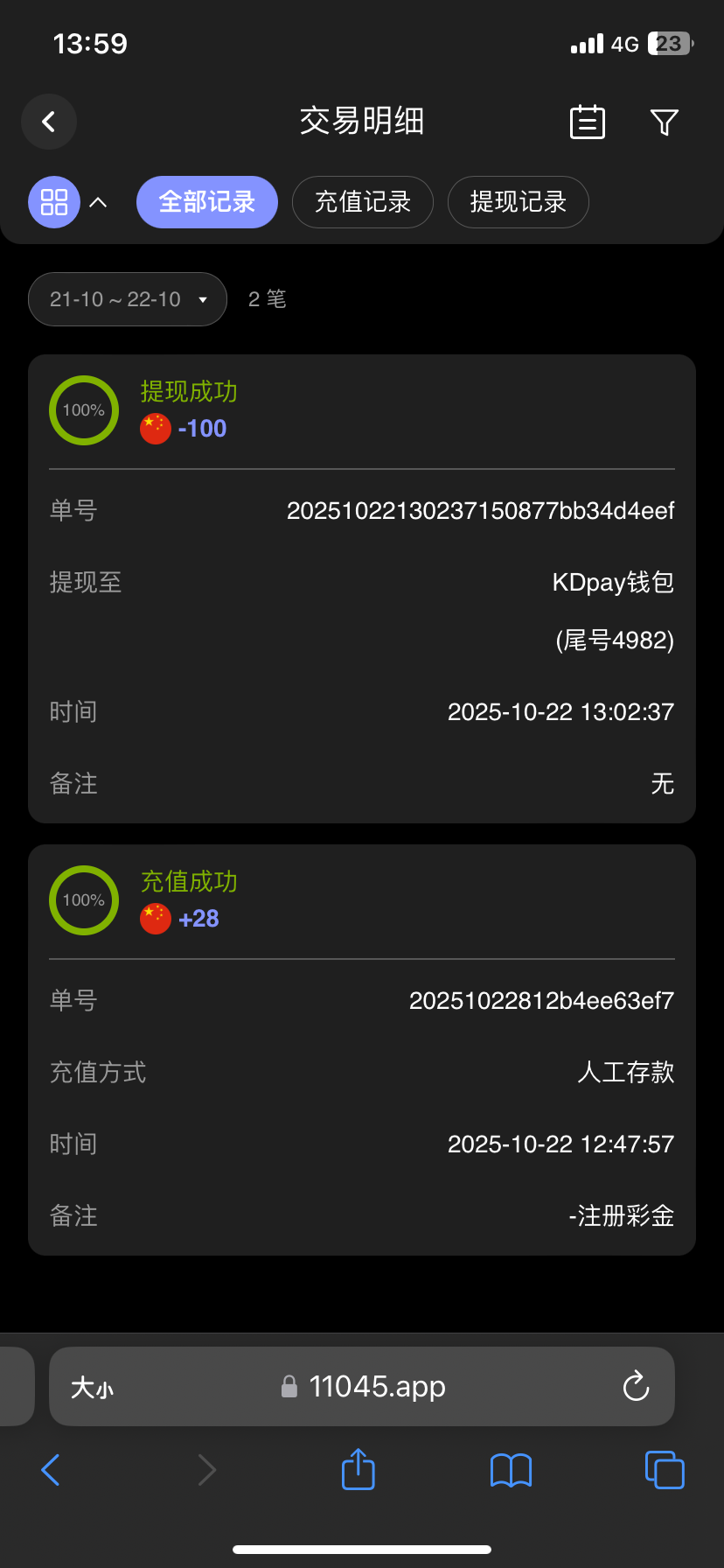Image resolution: width=724 pixels, height=1568 pixels.
Task: Open the 充值成功 +28 transaction card
Action: [x=362, y=901]
